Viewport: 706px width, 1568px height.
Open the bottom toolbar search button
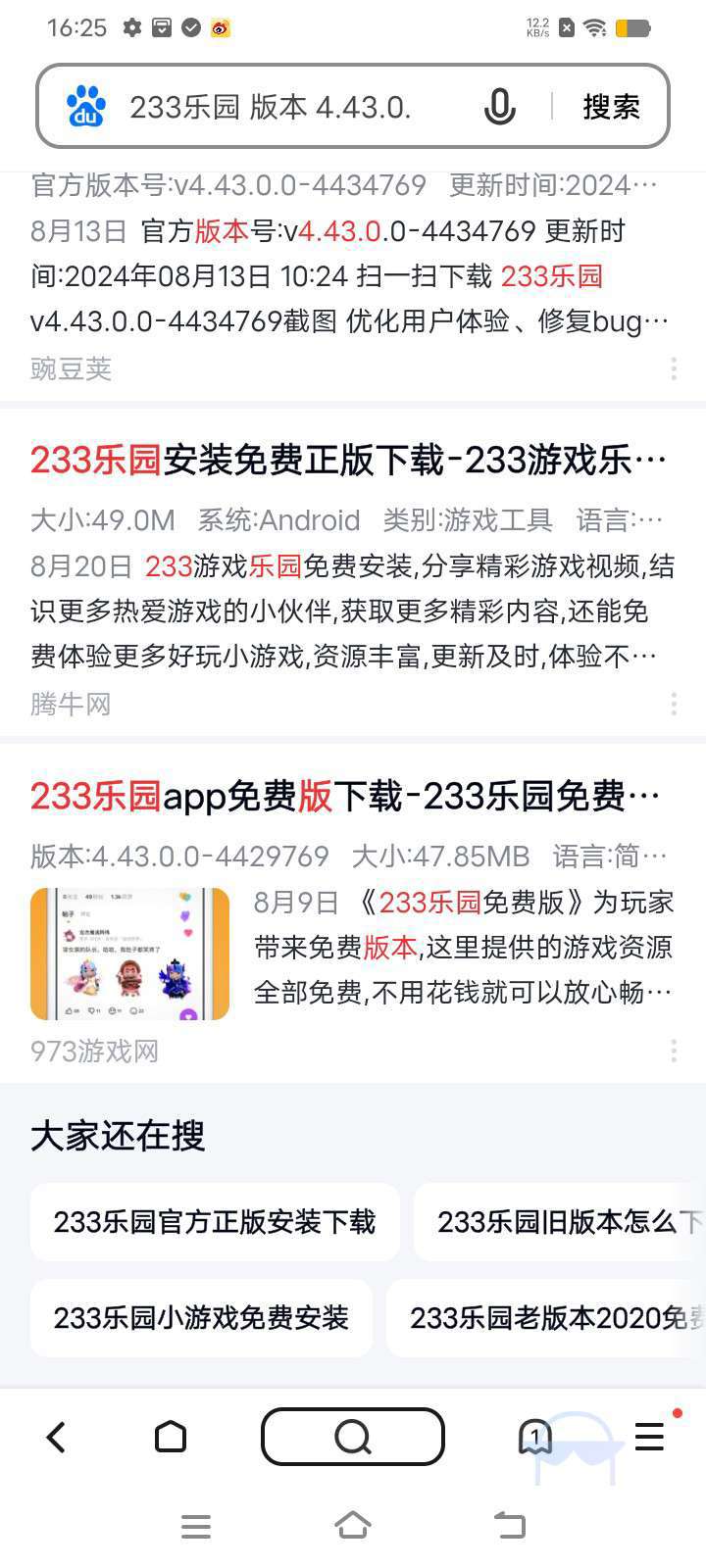point(353,1438)
